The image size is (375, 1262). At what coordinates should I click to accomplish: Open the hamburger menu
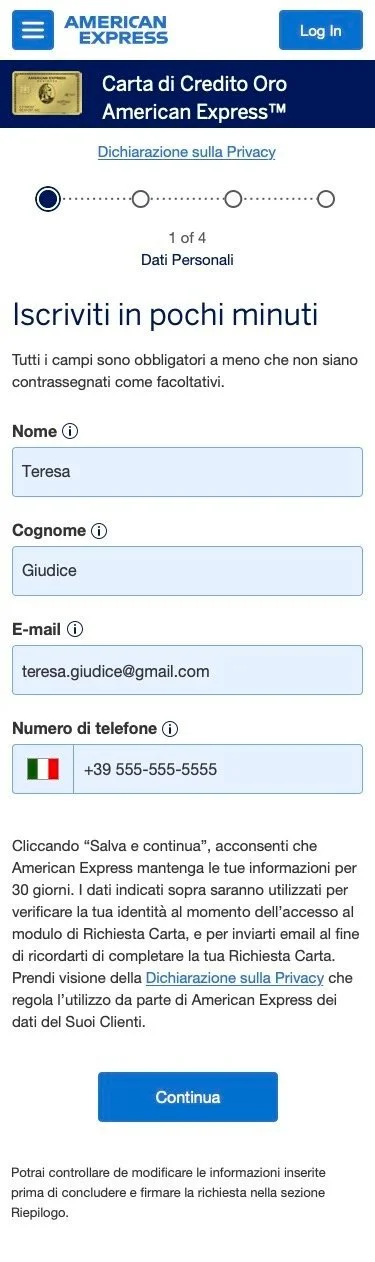point(33,30)
